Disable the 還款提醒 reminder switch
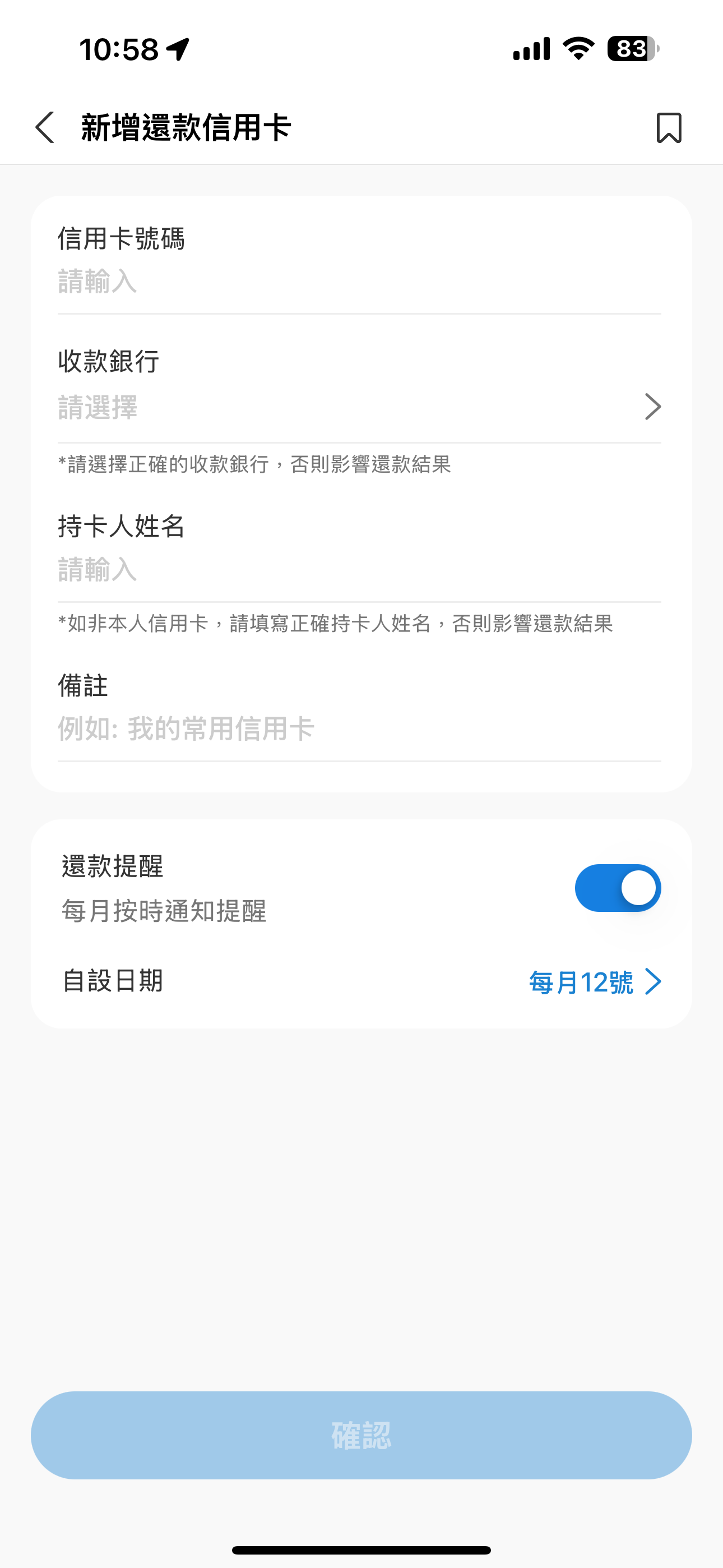The image size is (723, 1568). coord(617,888)
